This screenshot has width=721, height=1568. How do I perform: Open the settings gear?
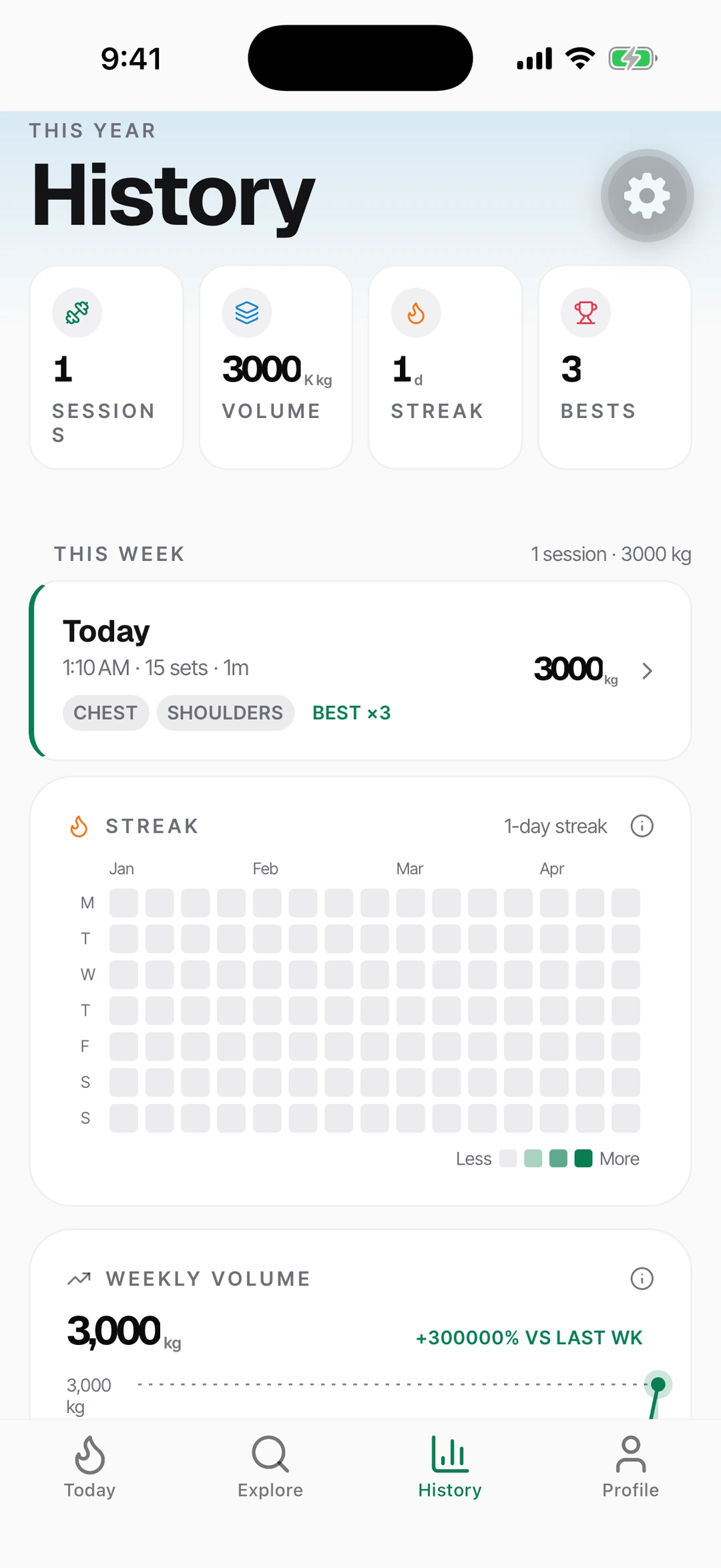pyautogui.click(x=646, y=196)
